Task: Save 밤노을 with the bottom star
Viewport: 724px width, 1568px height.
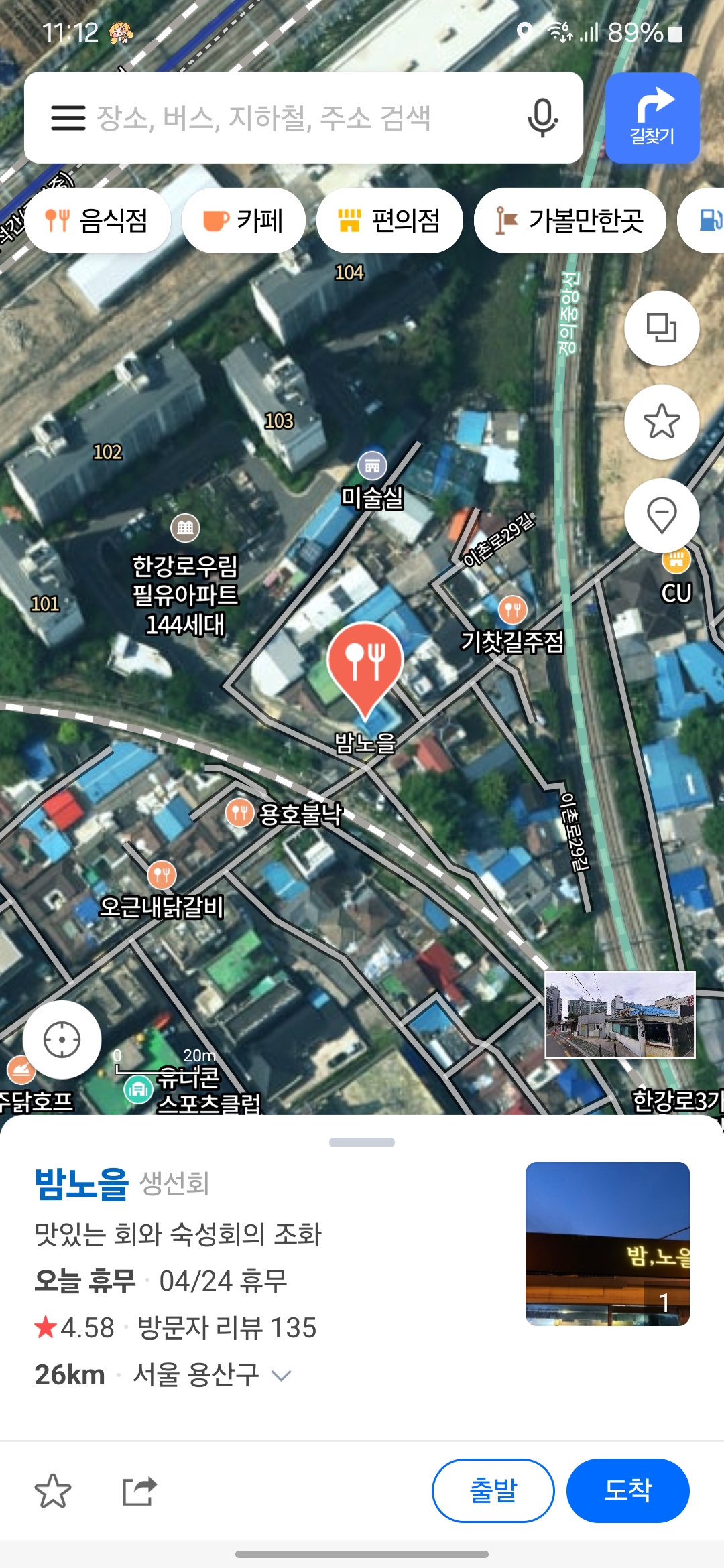Action: (x=53, y=1491)
